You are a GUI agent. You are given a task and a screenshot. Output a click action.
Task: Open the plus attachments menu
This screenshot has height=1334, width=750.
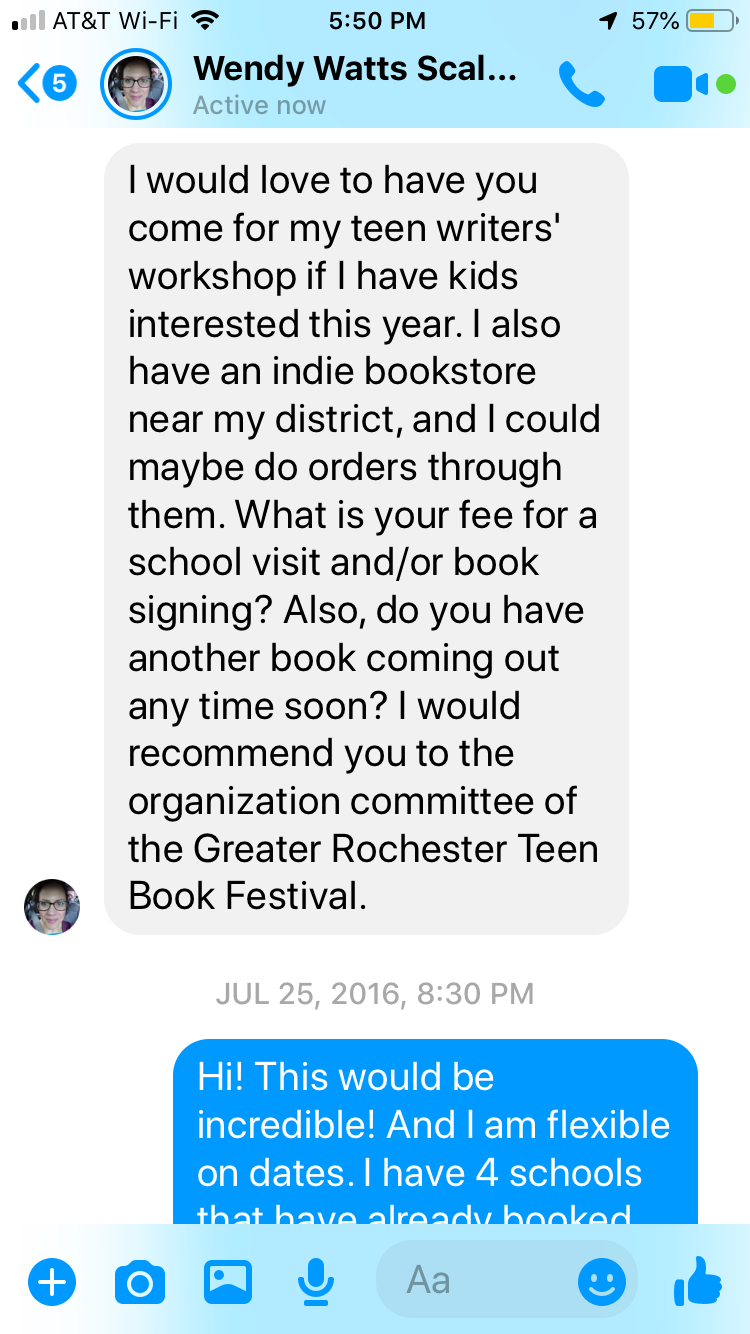[x=52, y=1281]
